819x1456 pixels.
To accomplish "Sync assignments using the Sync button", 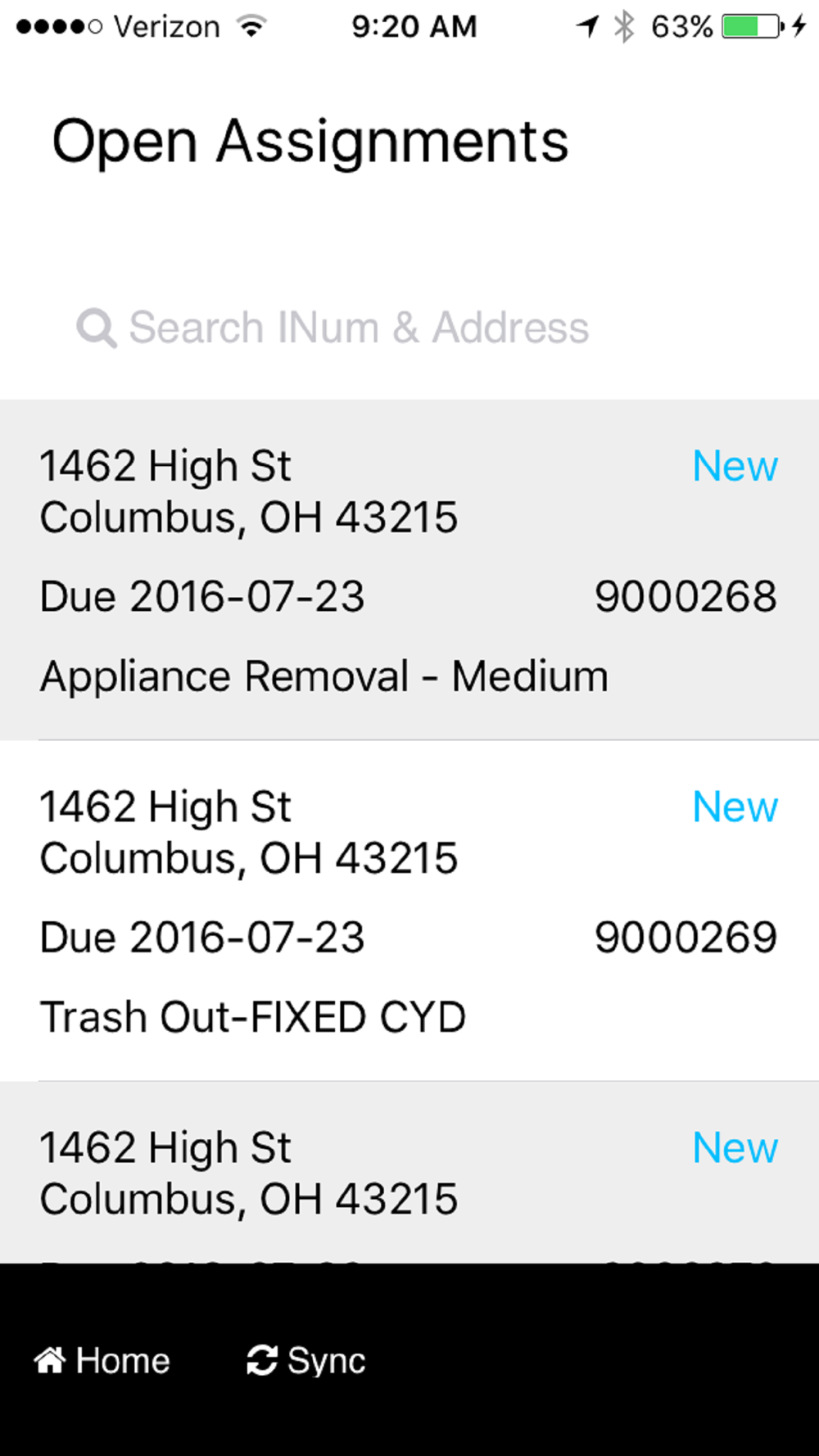I will (x=306, y=1360).
